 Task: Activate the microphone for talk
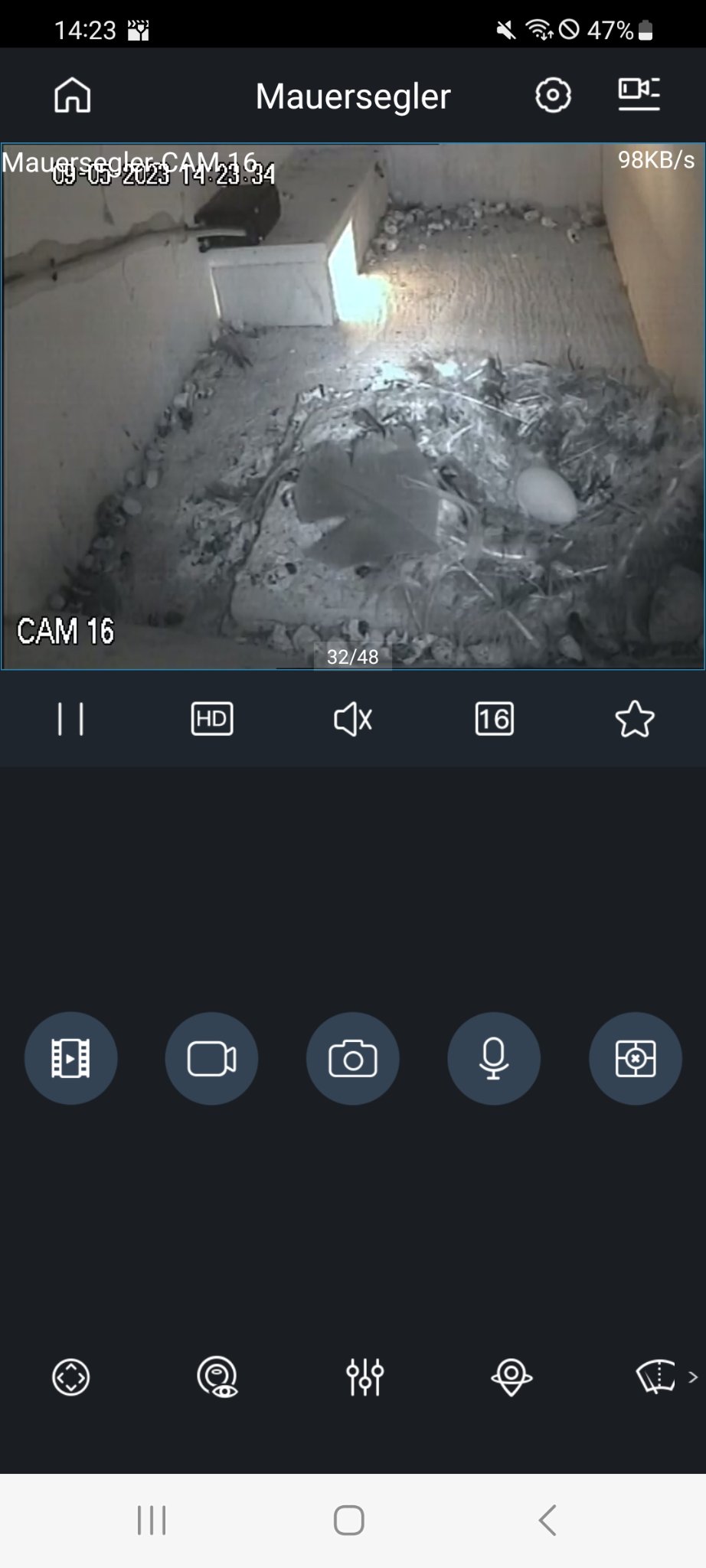click(494, 1058)
